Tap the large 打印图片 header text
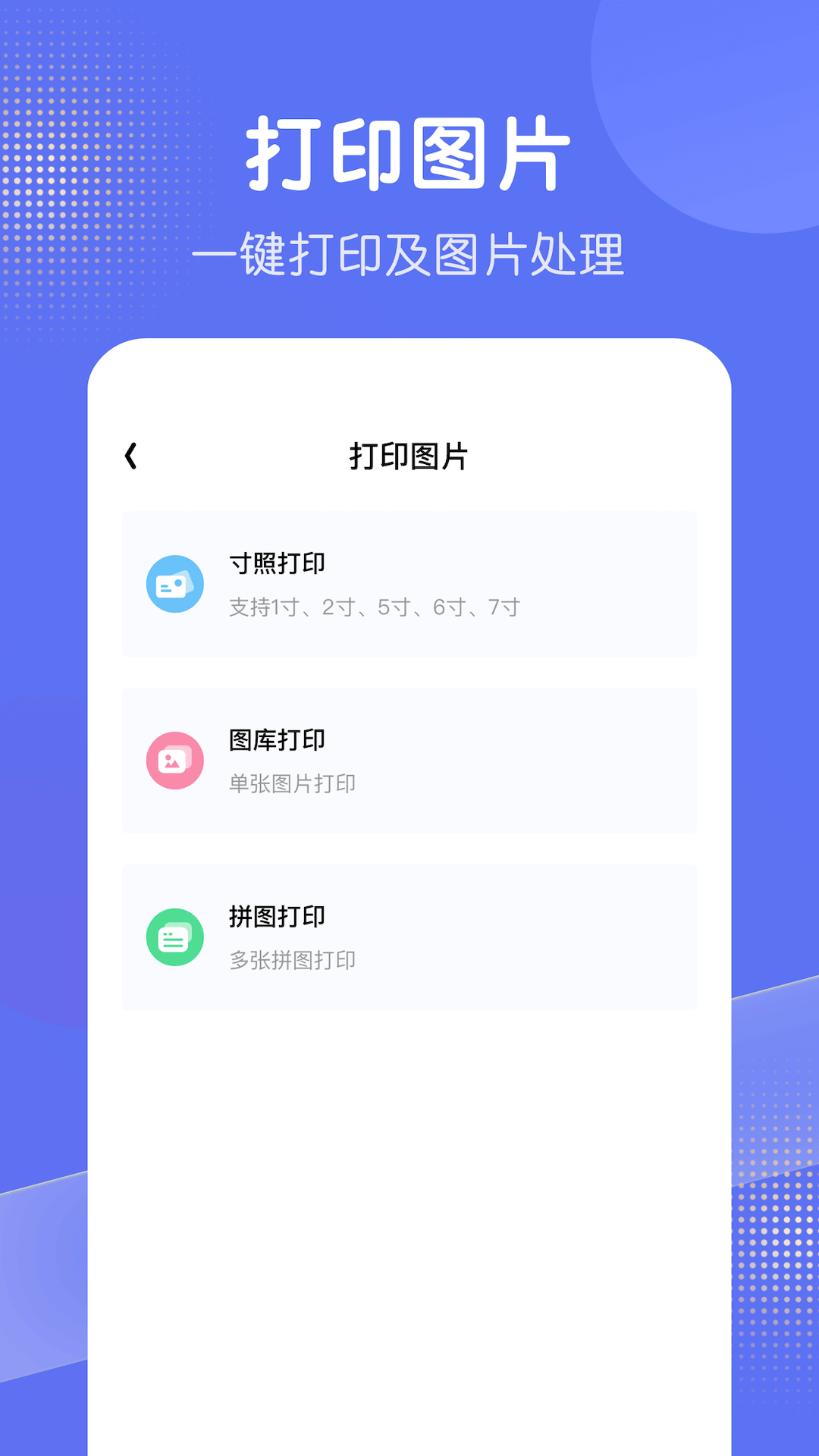 click(x=409, y=152)
